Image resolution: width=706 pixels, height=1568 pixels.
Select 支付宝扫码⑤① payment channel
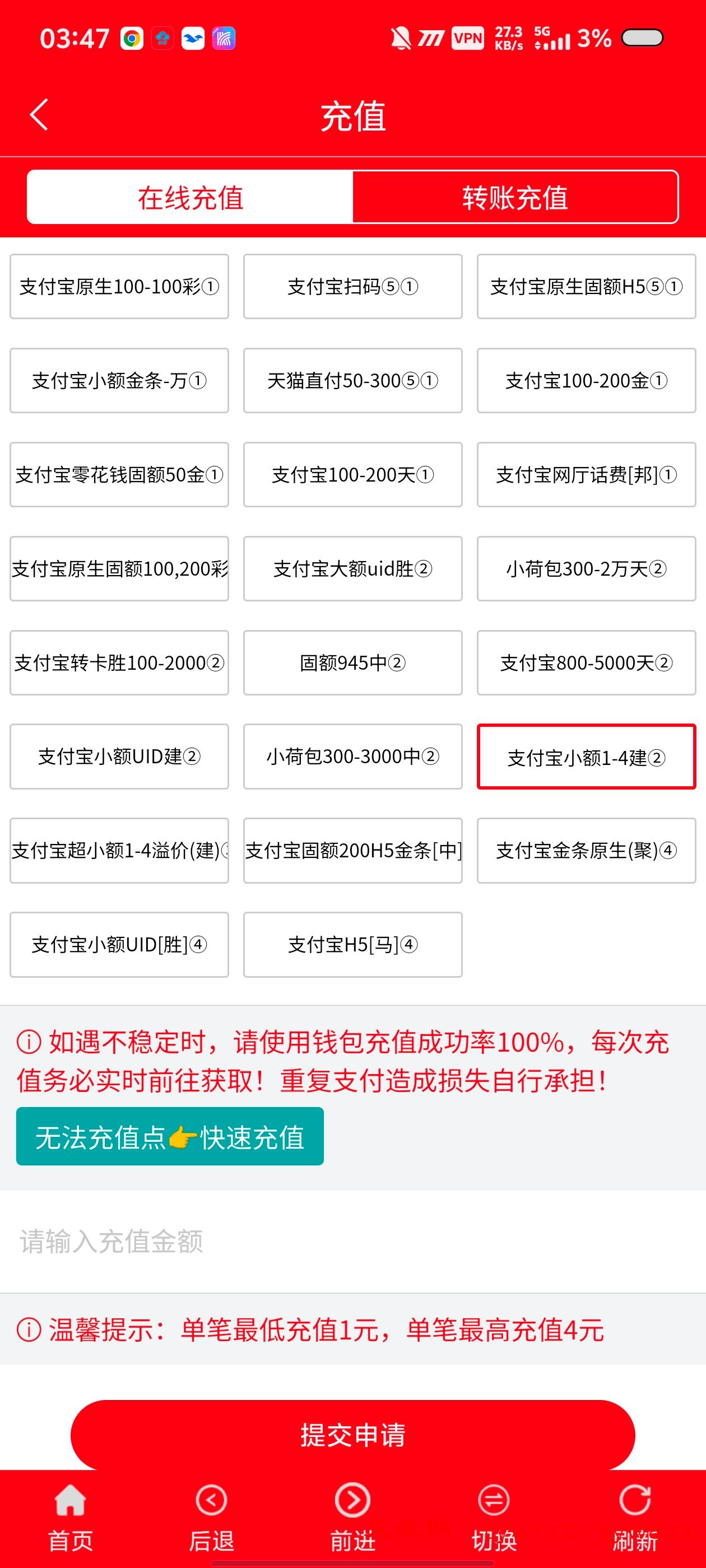[352, 287]
